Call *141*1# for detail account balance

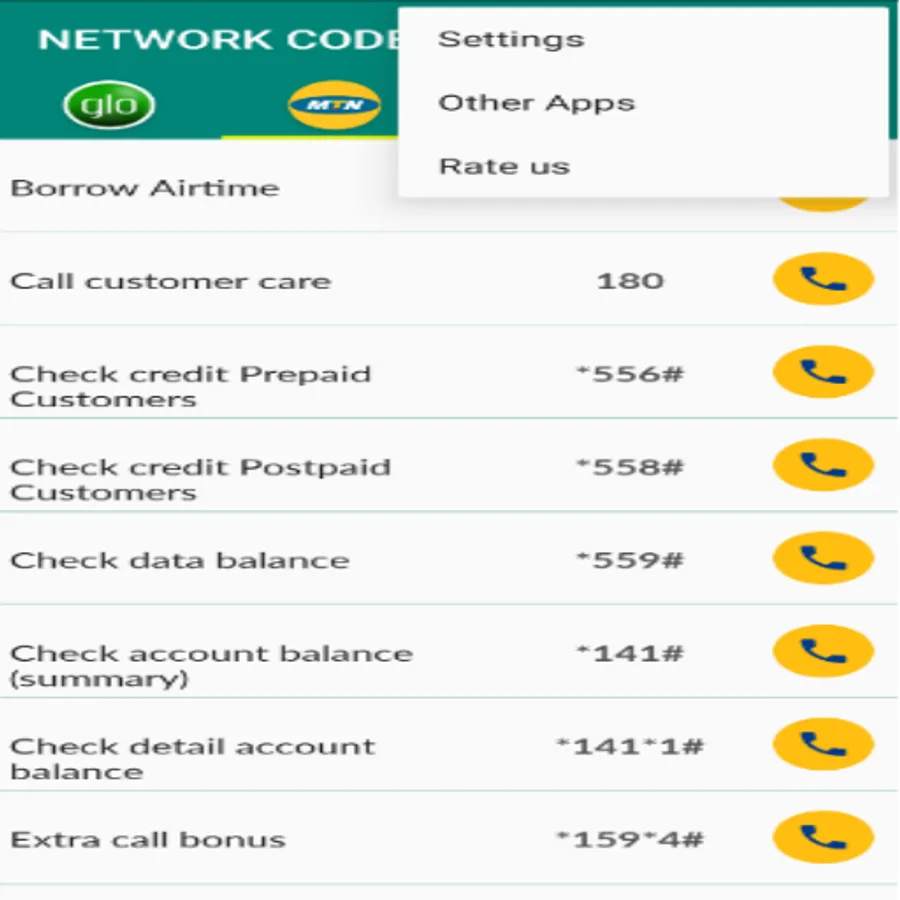pyautogui.click(x=823, y=745)
